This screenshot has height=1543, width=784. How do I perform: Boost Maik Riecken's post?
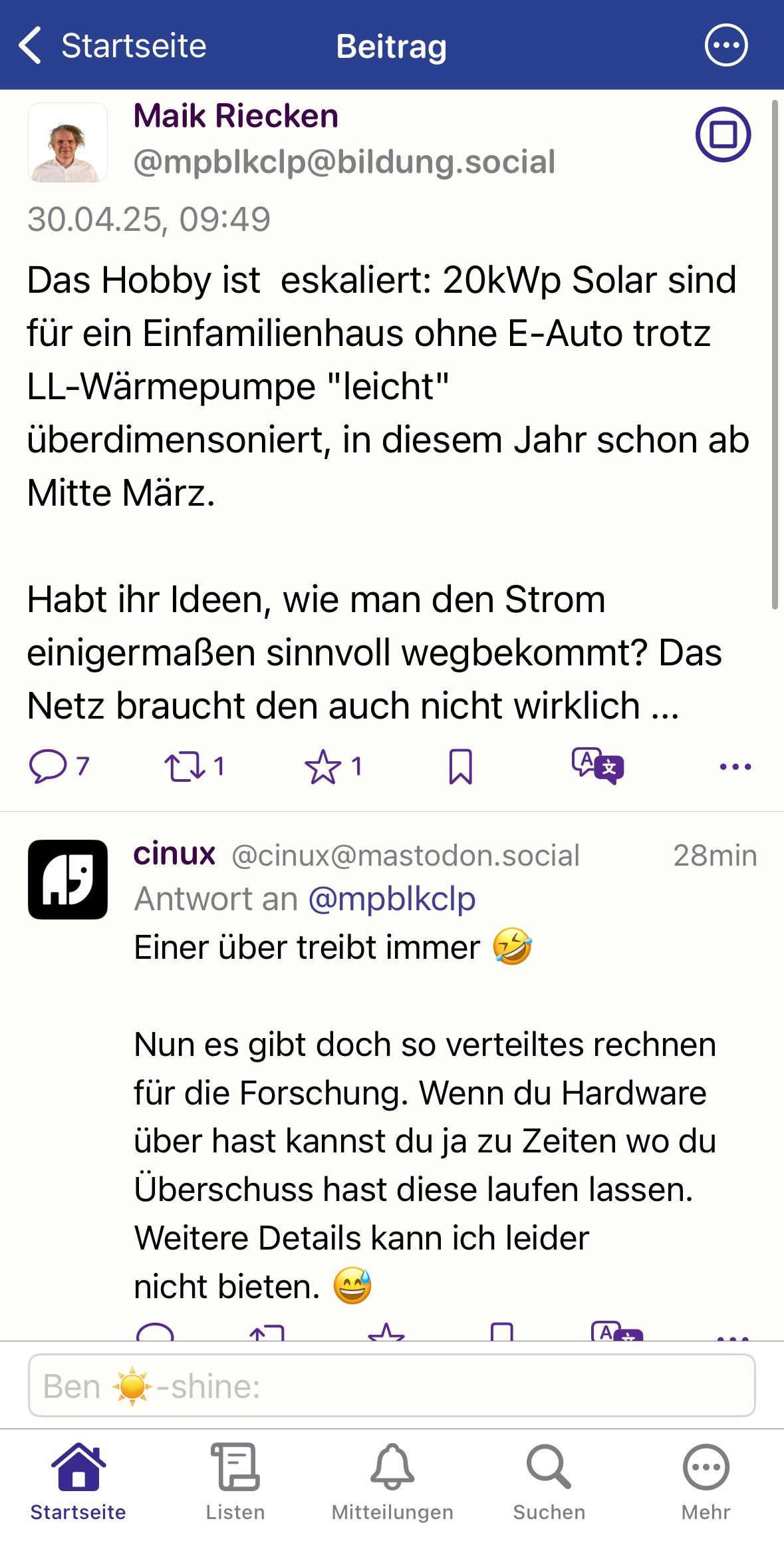194,767
